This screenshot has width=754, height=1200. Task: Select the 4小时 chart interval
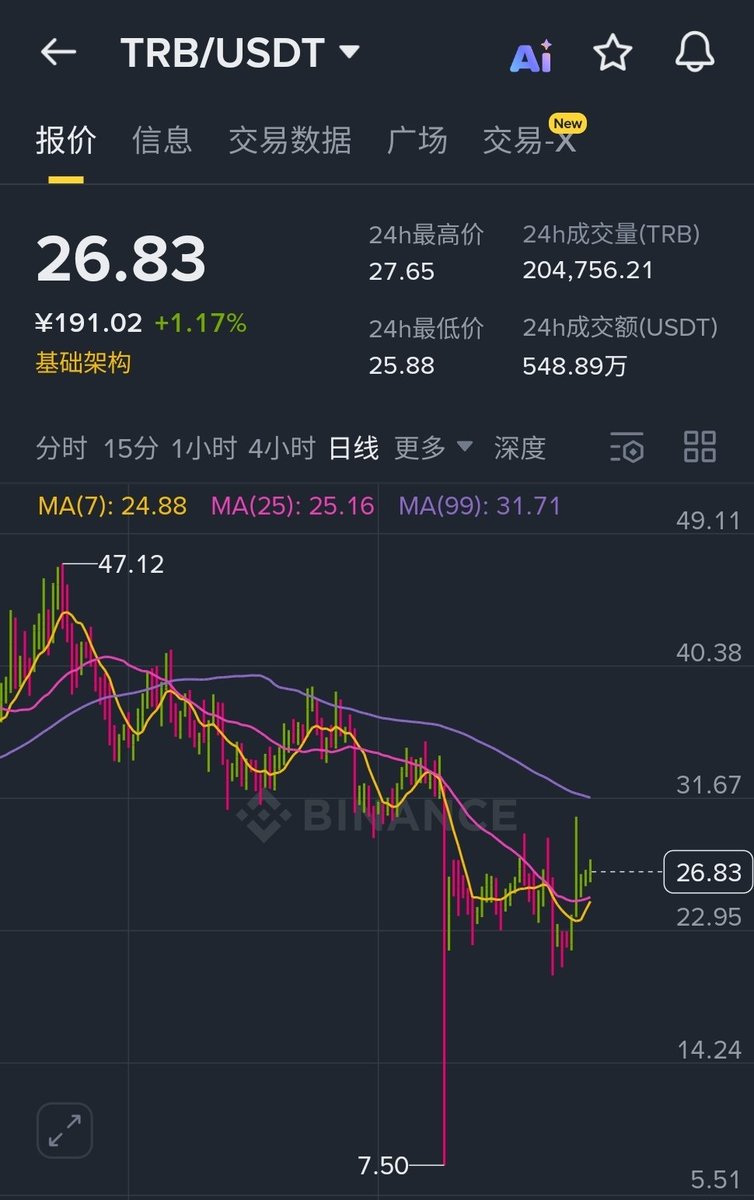pyautogui.click(x=281, y=448)
